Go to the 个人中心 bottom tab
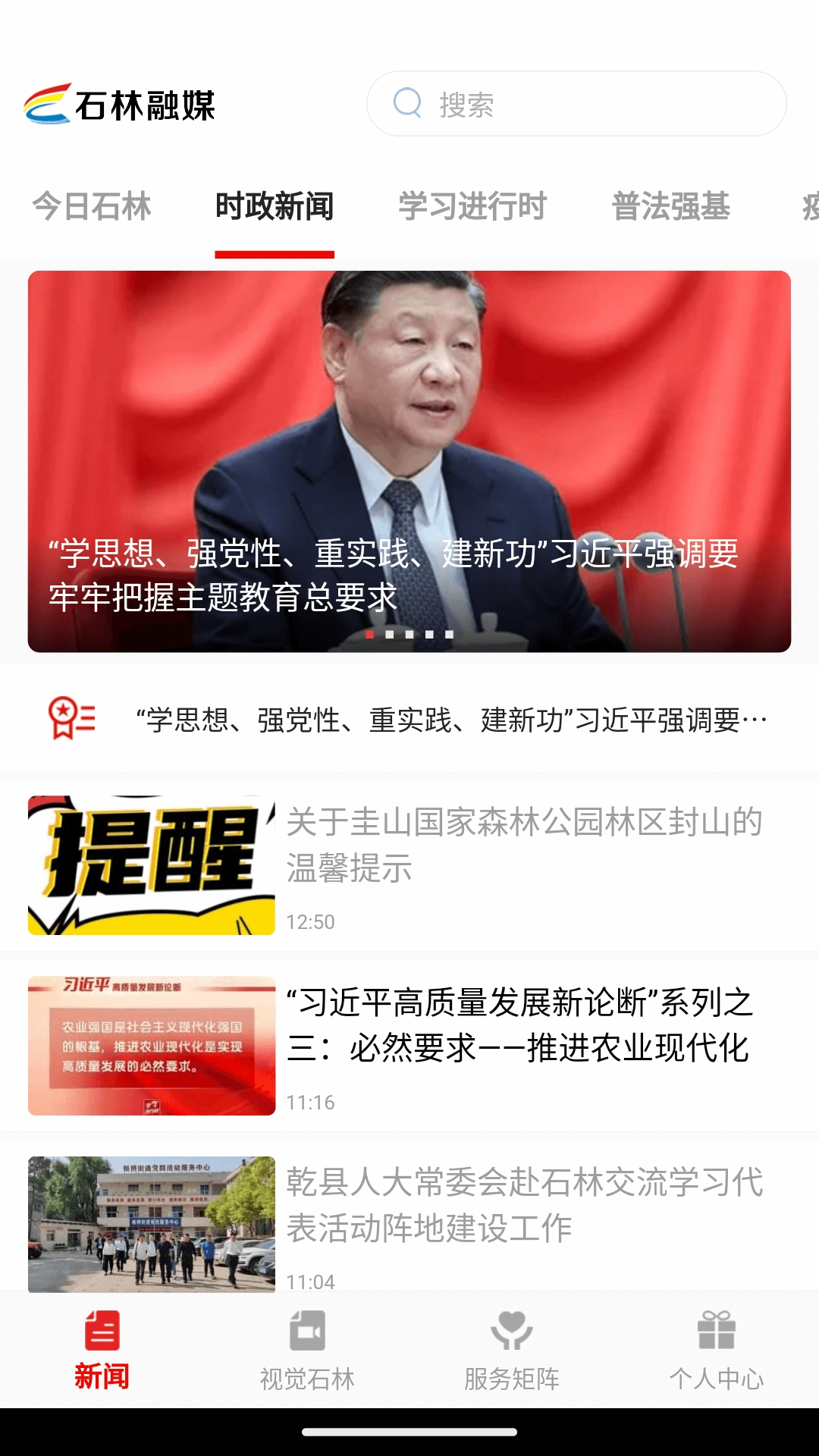The image size is (819, 1456). (717, 1350)
